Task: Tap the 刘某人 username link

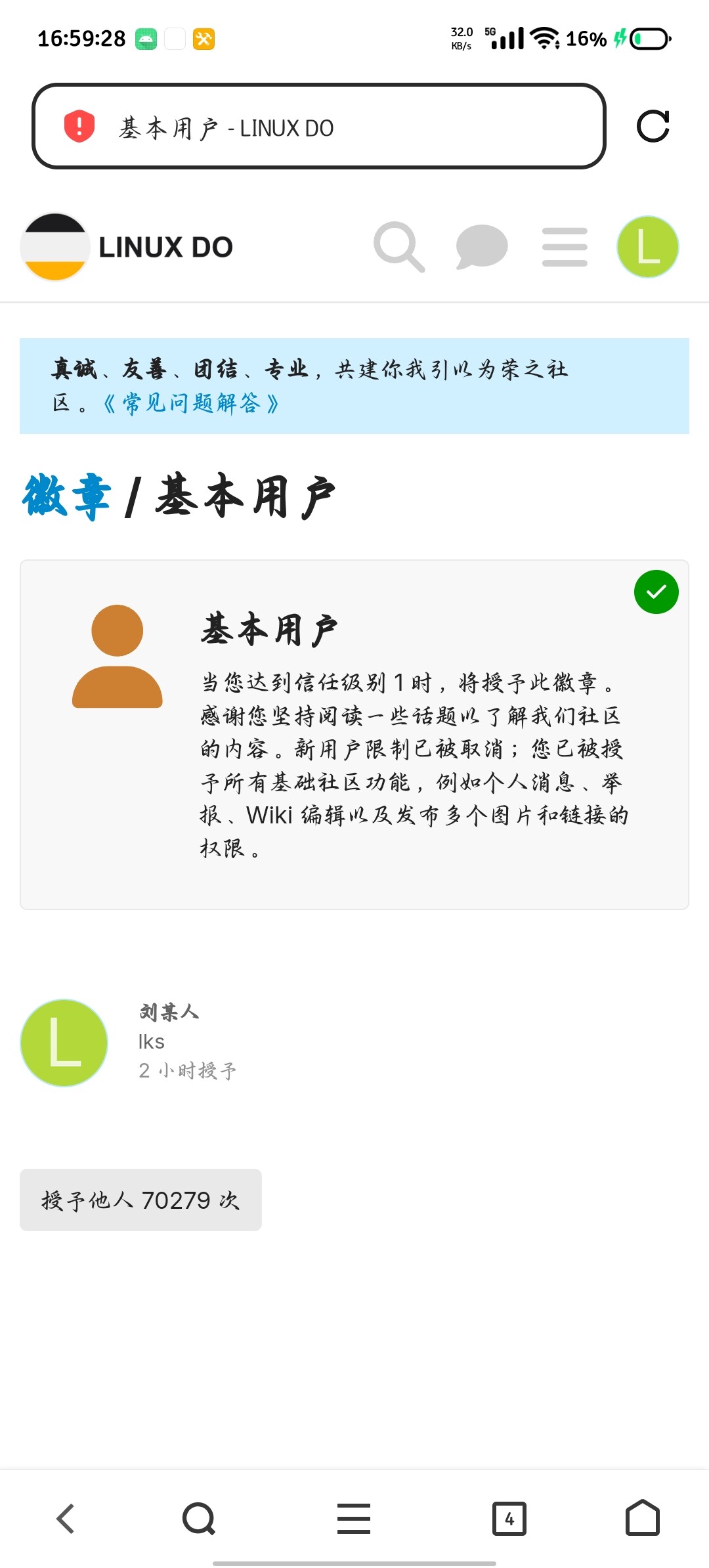Action: 169,1012
